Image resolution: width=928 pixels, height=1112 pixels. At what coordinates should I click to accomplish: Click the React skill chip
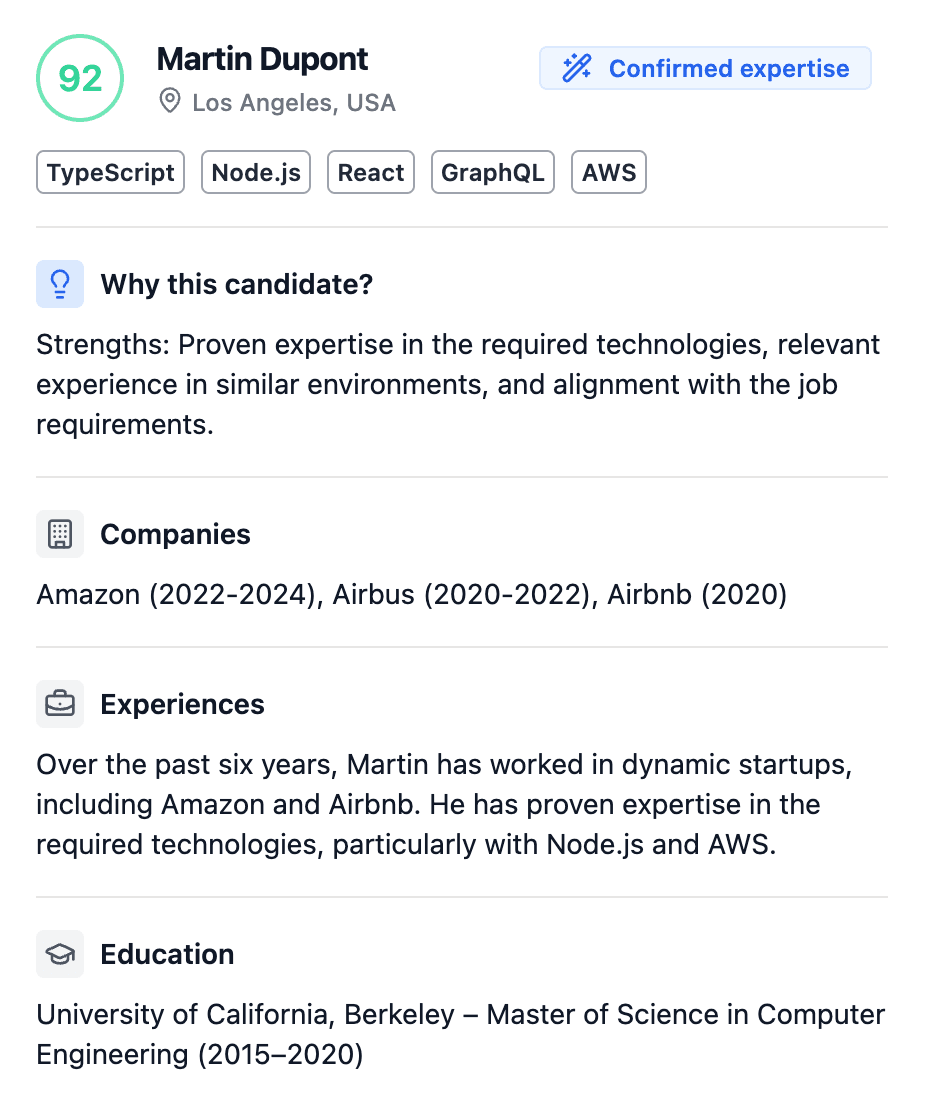point(370,172)
